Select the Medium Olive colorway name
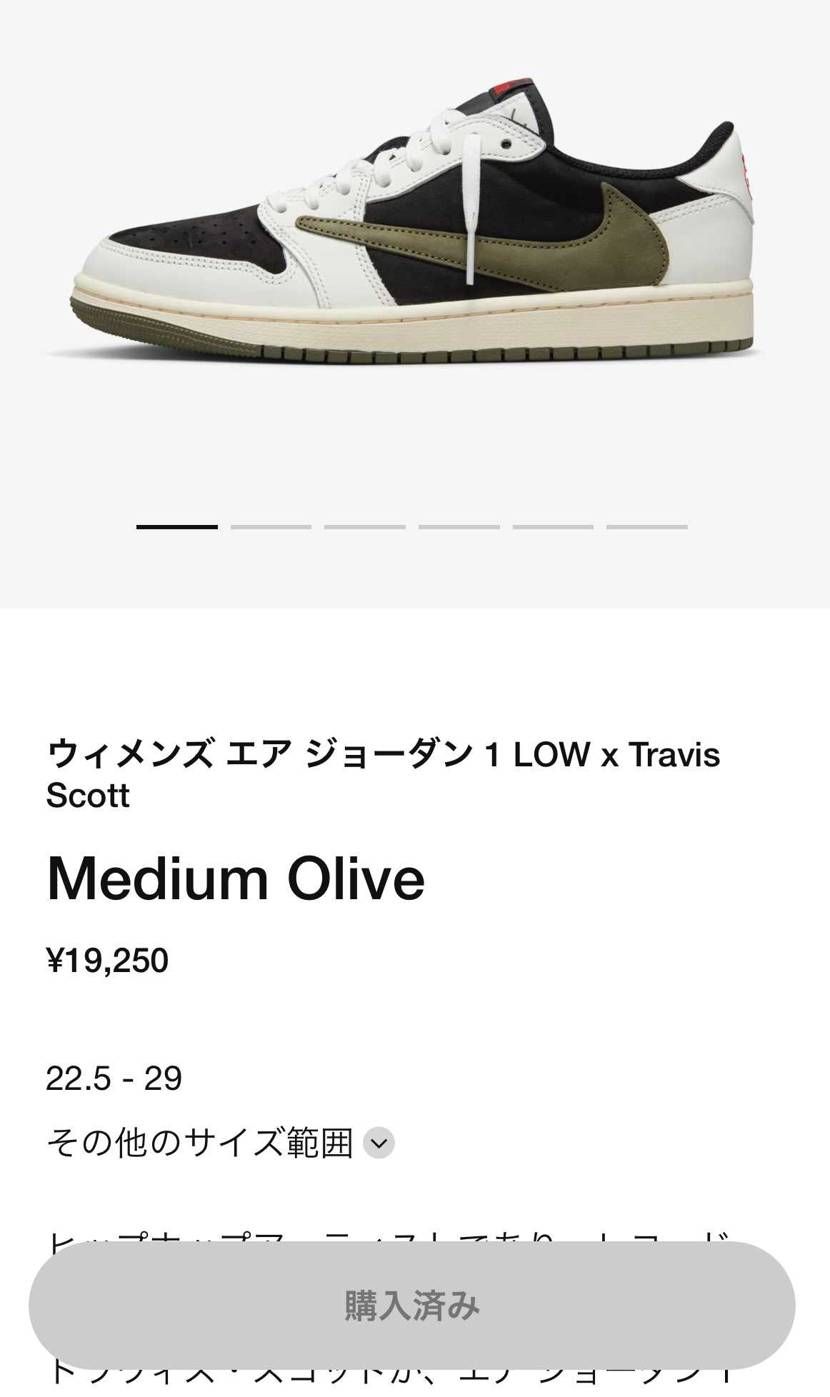Viewport: 830px width, 1397px height. click(x=236, y=879)
